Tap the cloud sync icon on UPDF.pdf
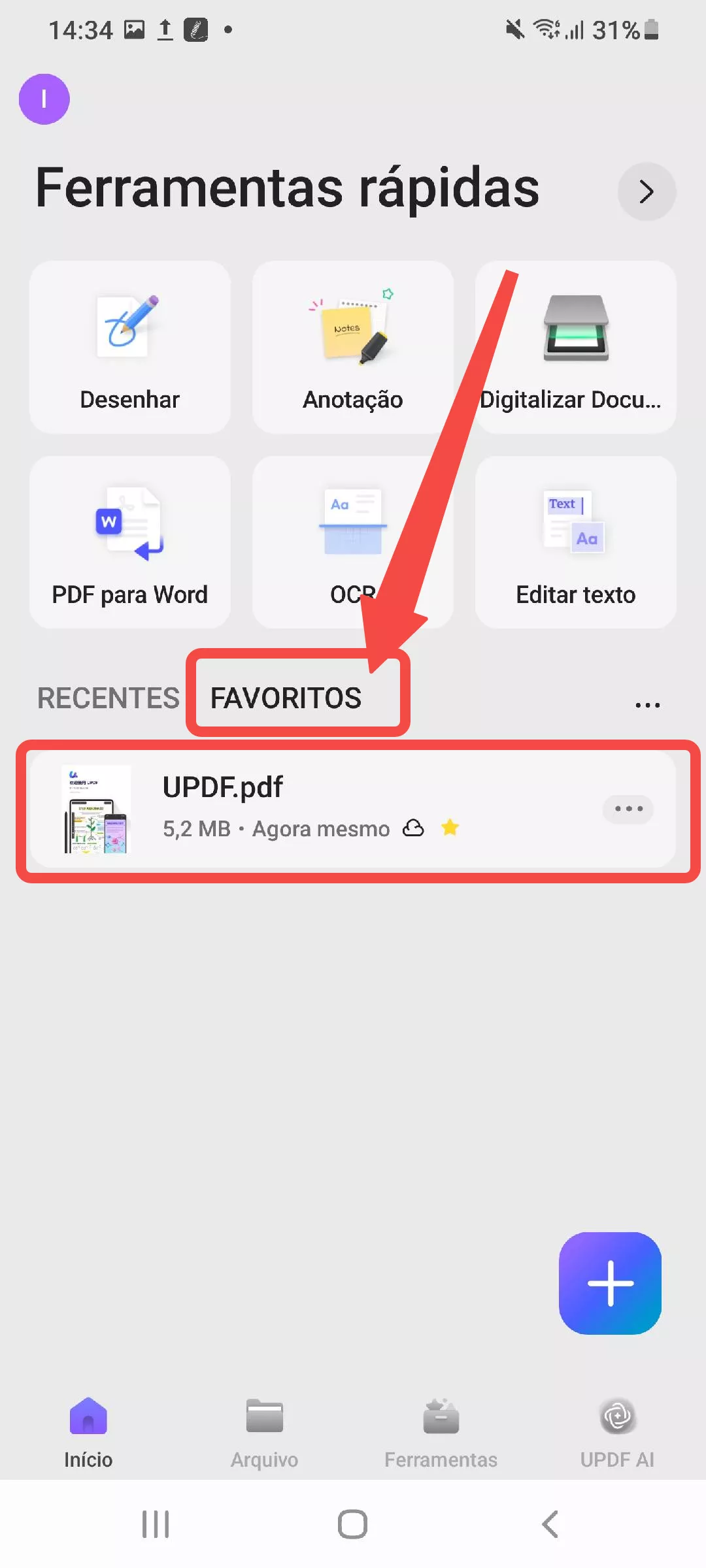The width and height of the screenshot is (706, 1568). (414, 828)
